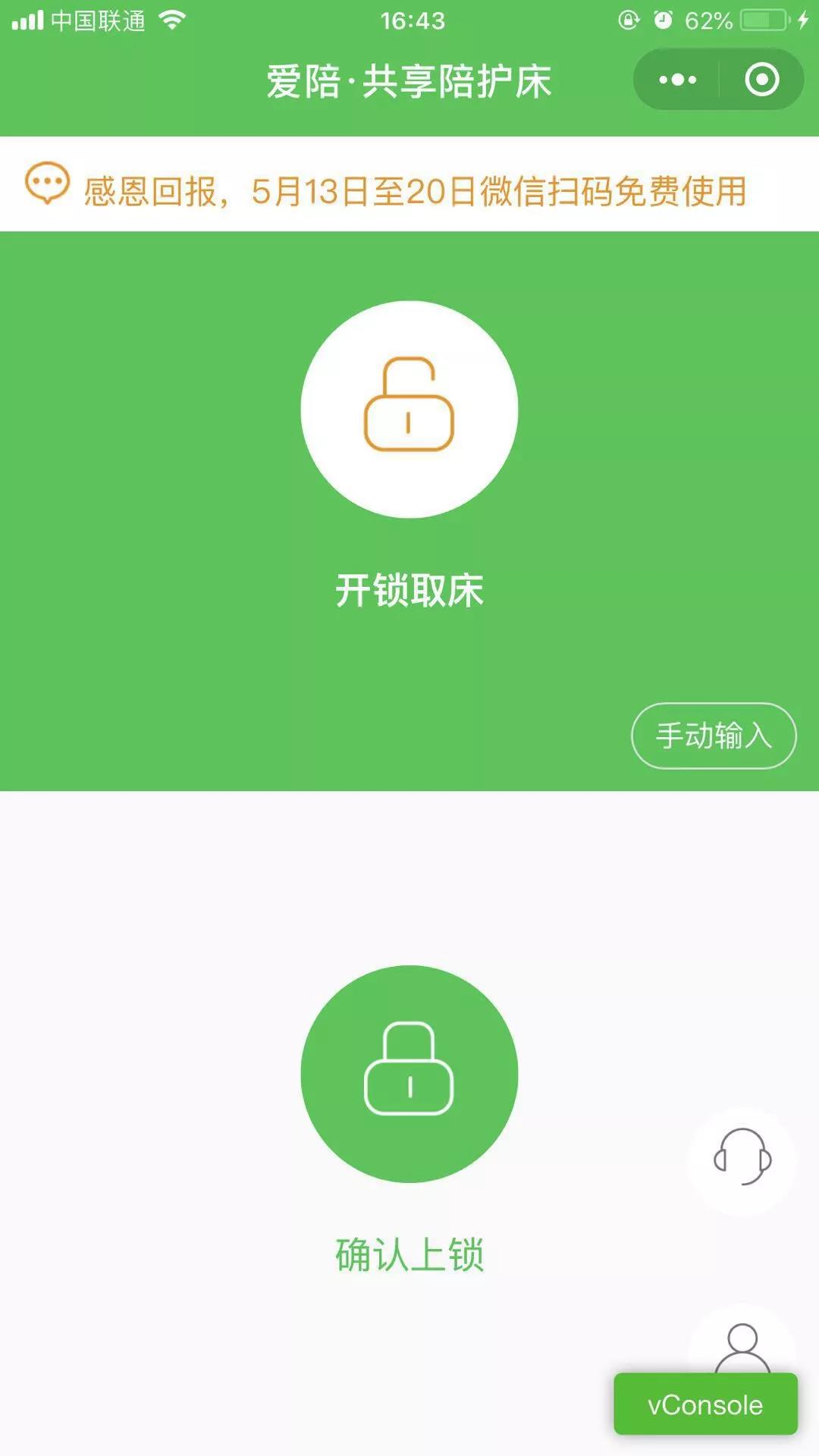Contact customer service via headset icon
This screenshot has width=819, height=1456.
click(x=742, y=1159)
